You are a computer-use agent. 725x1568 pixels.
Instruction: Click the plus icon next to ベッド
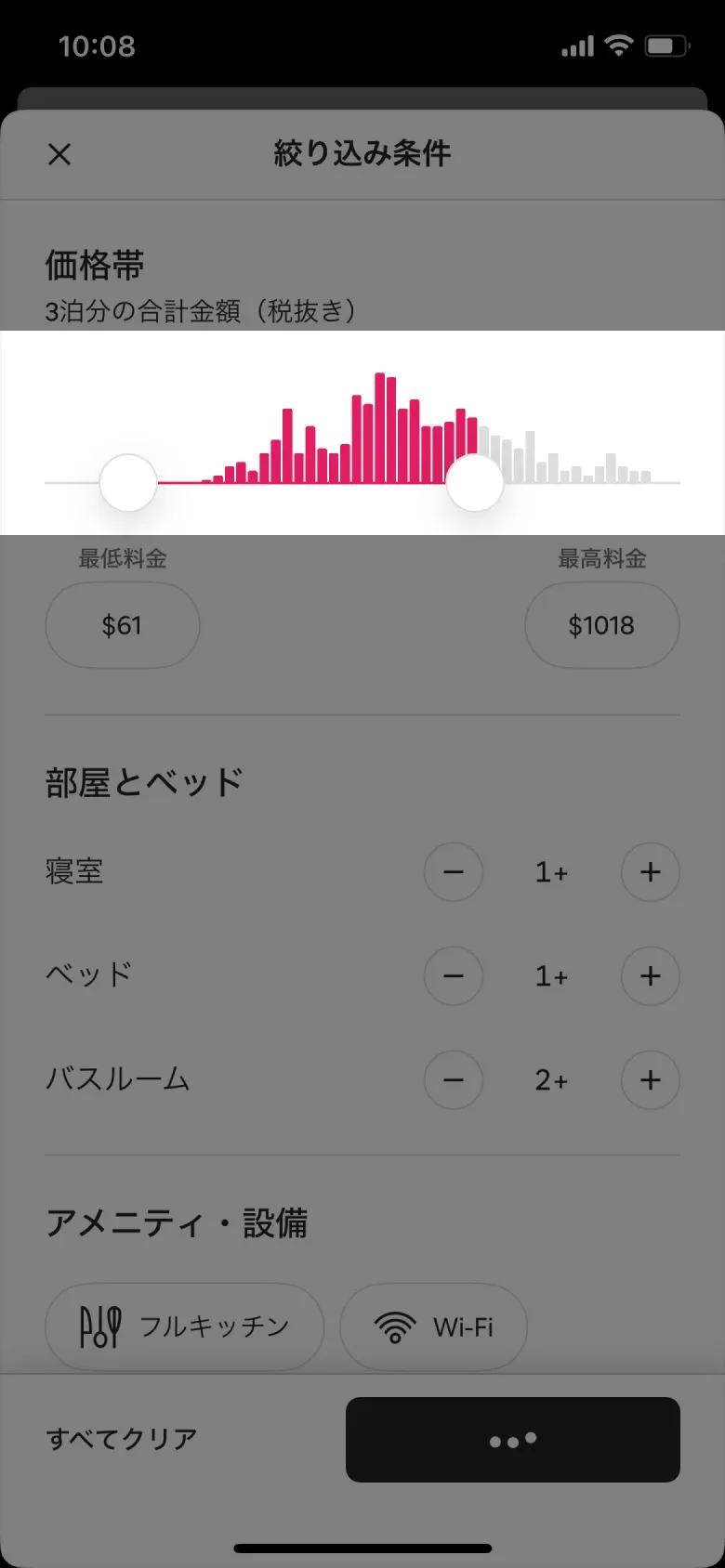coord(650,976)
